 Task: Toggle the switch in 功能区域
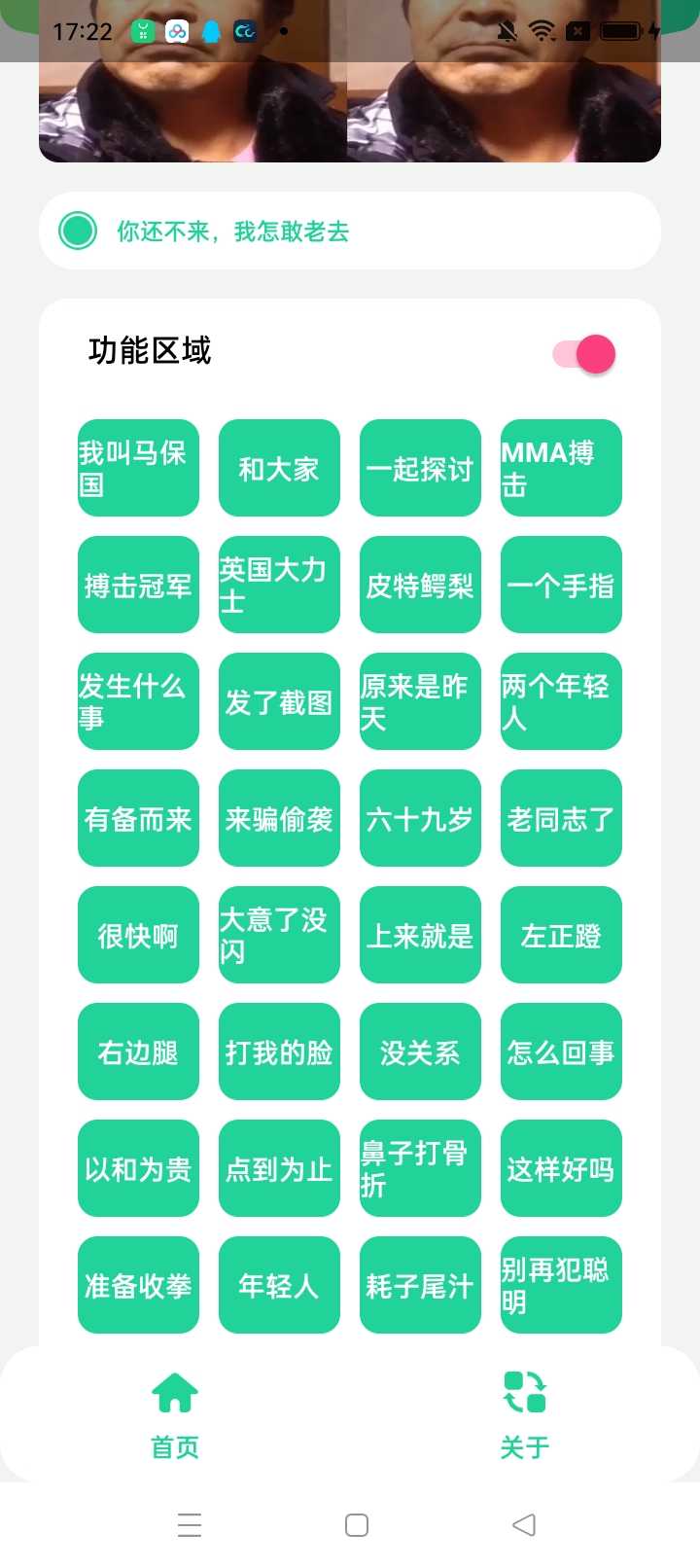tap(583, 353)
